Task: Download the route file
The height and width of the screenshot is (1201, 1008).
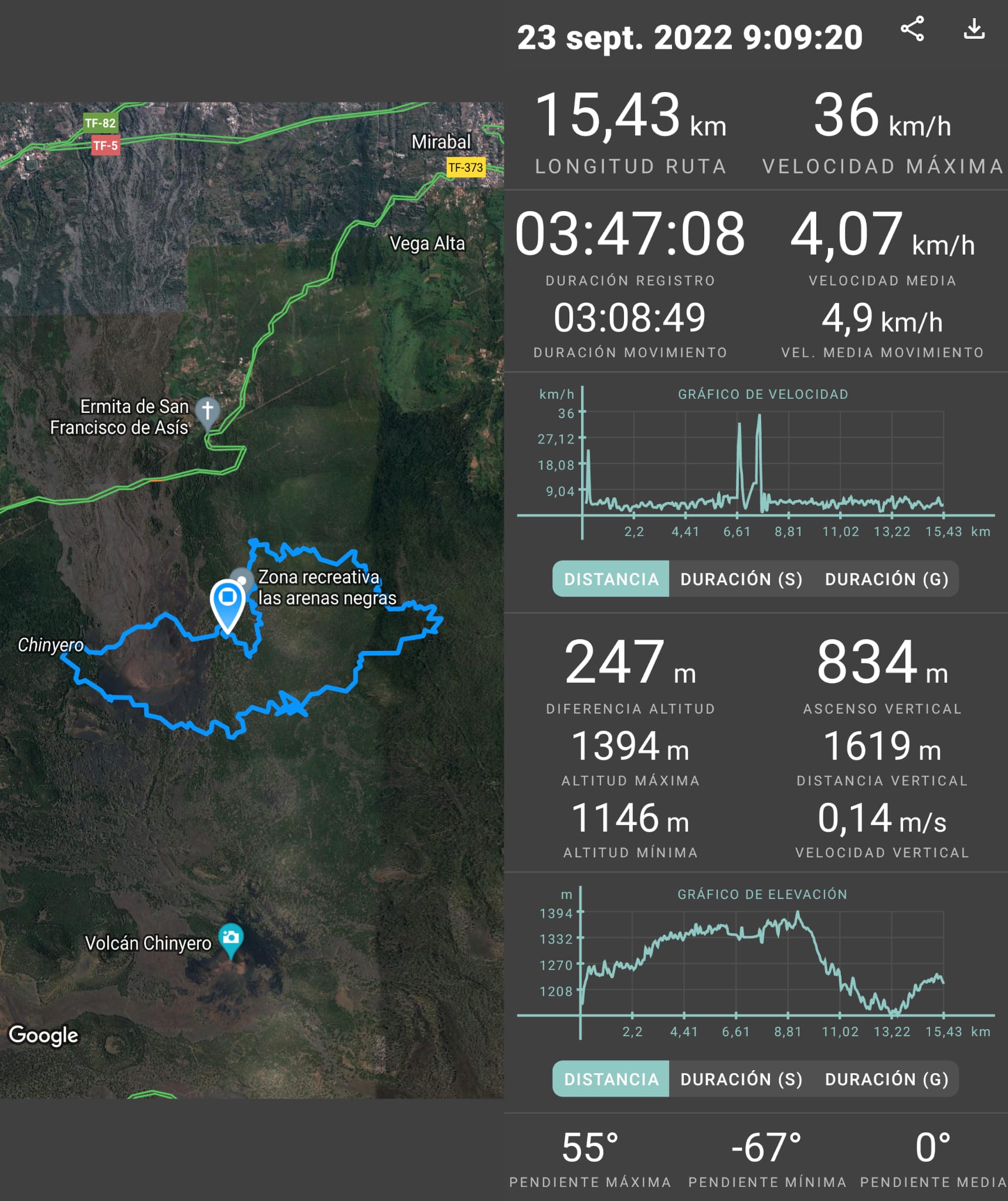Action: click(974, 29)
